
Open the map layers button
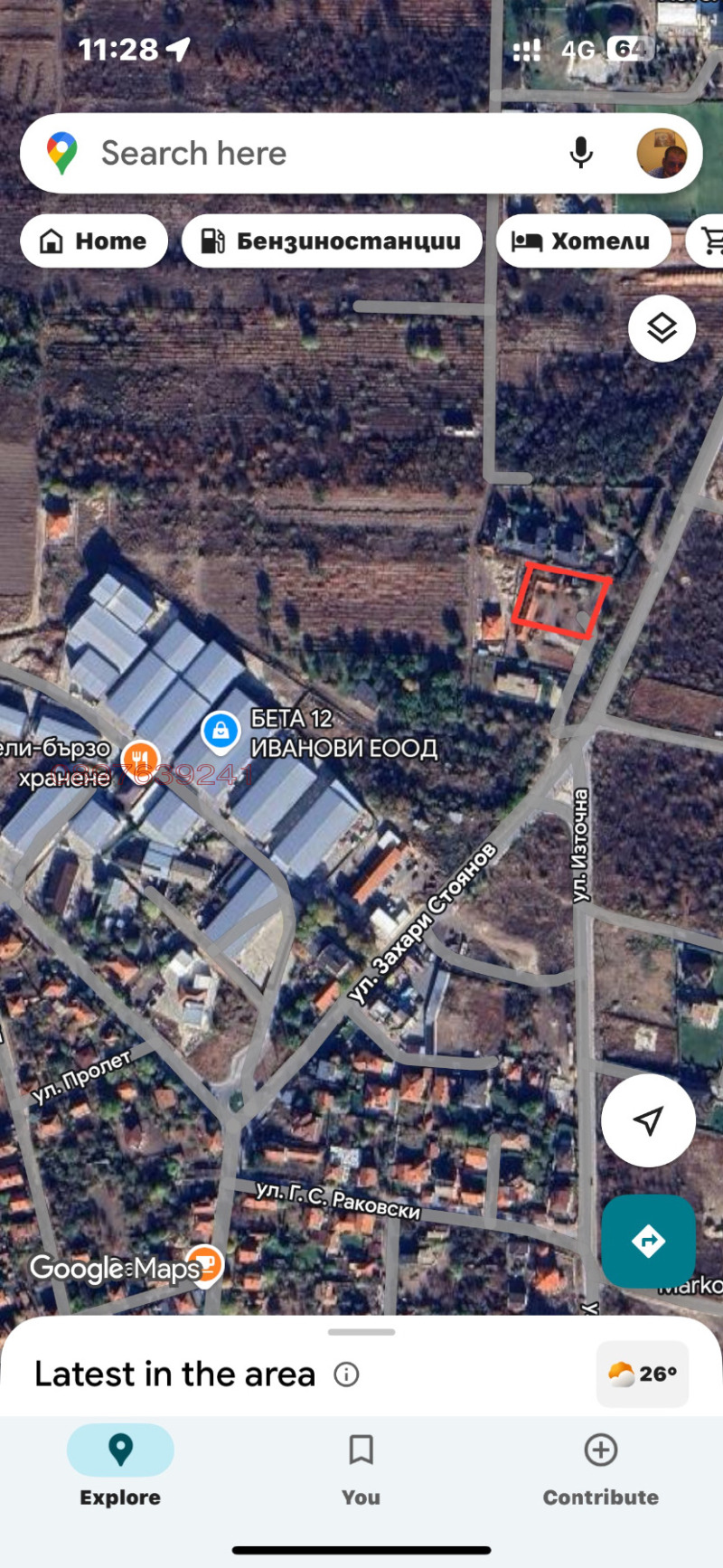point(662,328)
